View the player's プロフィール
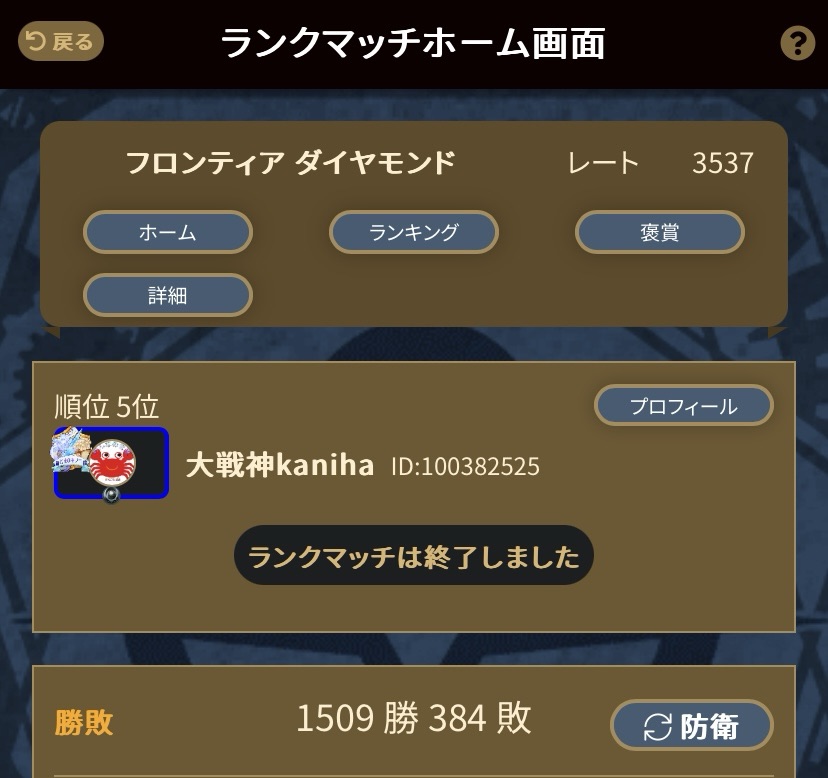Image resolution: width=828 pixels, height=778 pixels. (x=683, y=406)
